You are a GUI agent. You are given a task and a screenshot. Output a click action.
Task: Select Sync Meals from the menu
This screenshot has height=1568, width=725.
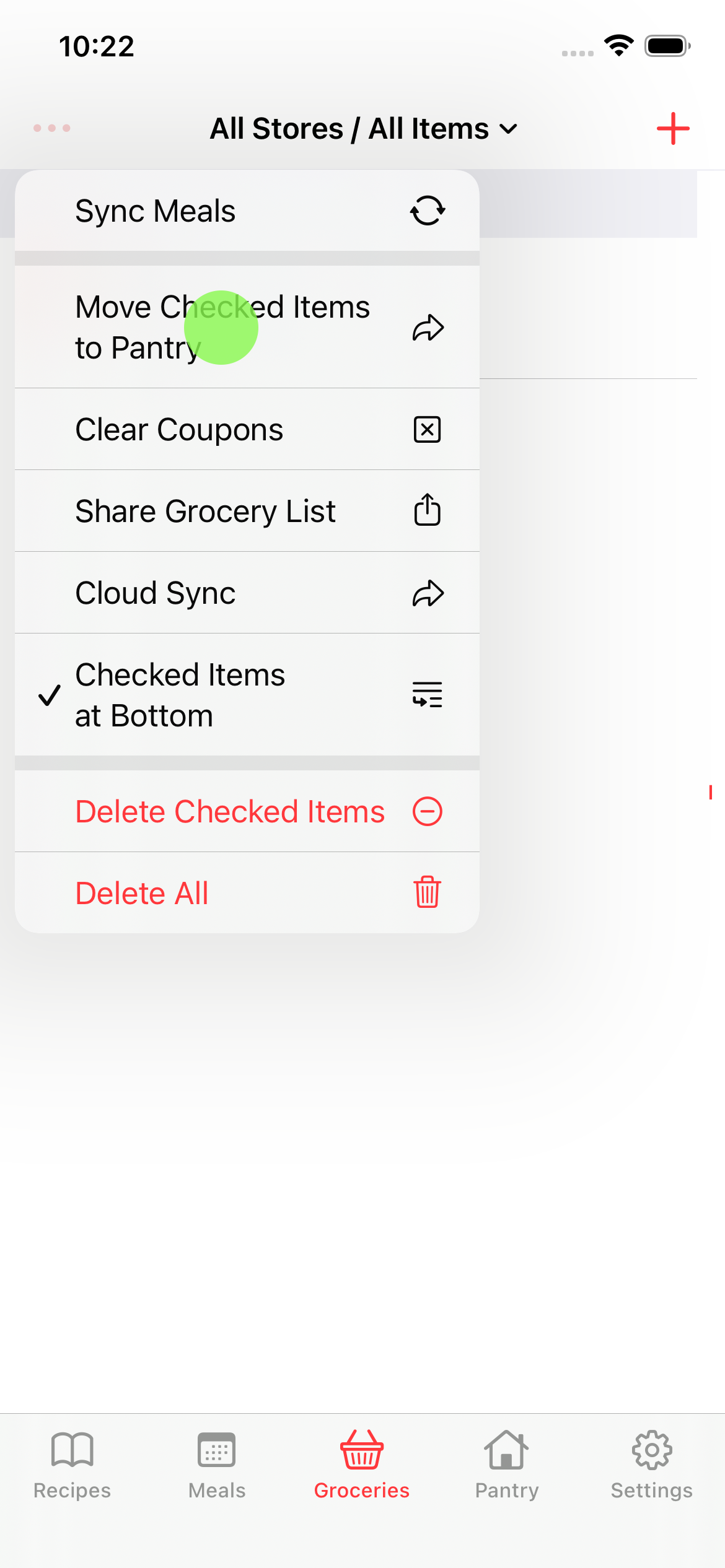tap(247, 211)
